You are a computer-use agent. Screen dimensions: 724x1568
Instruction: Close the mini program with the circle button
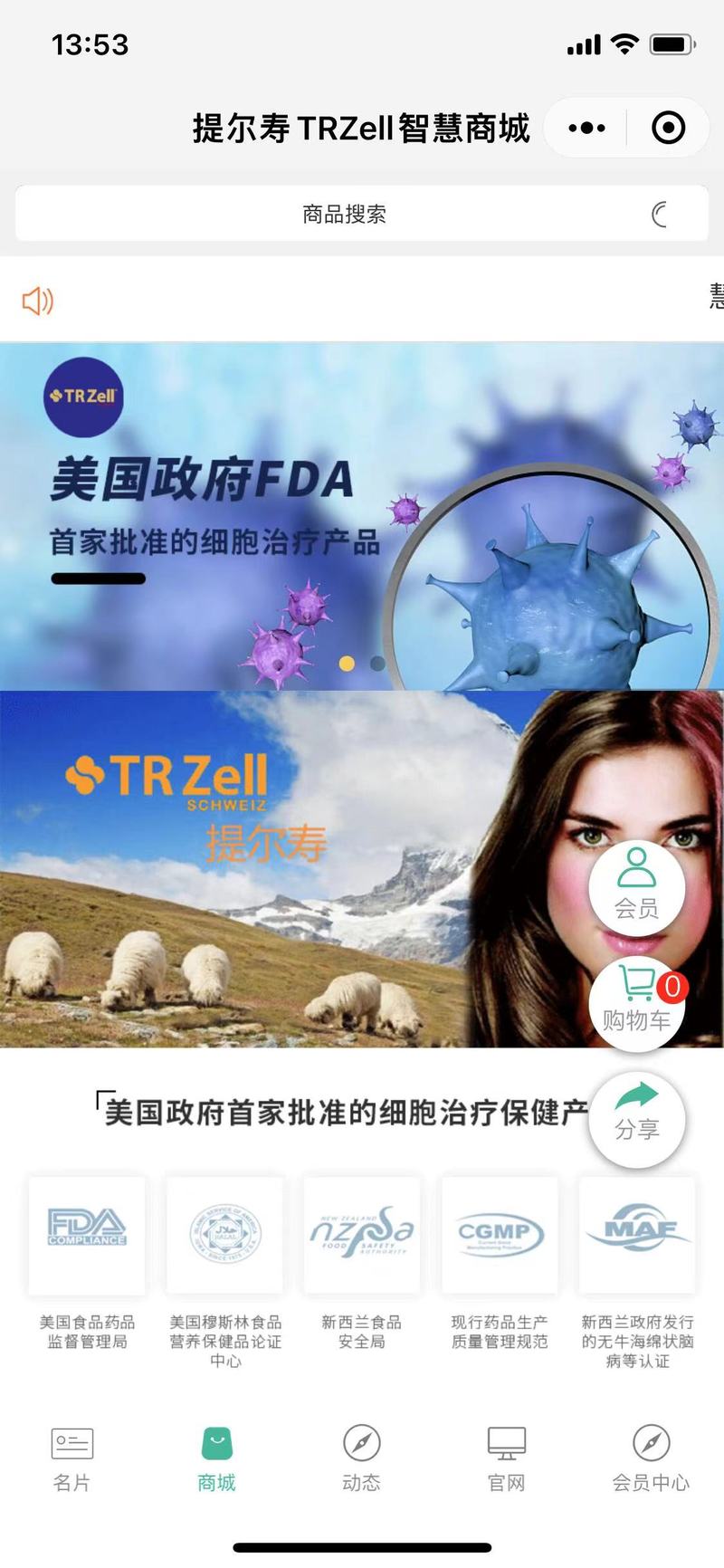(669, 128)
